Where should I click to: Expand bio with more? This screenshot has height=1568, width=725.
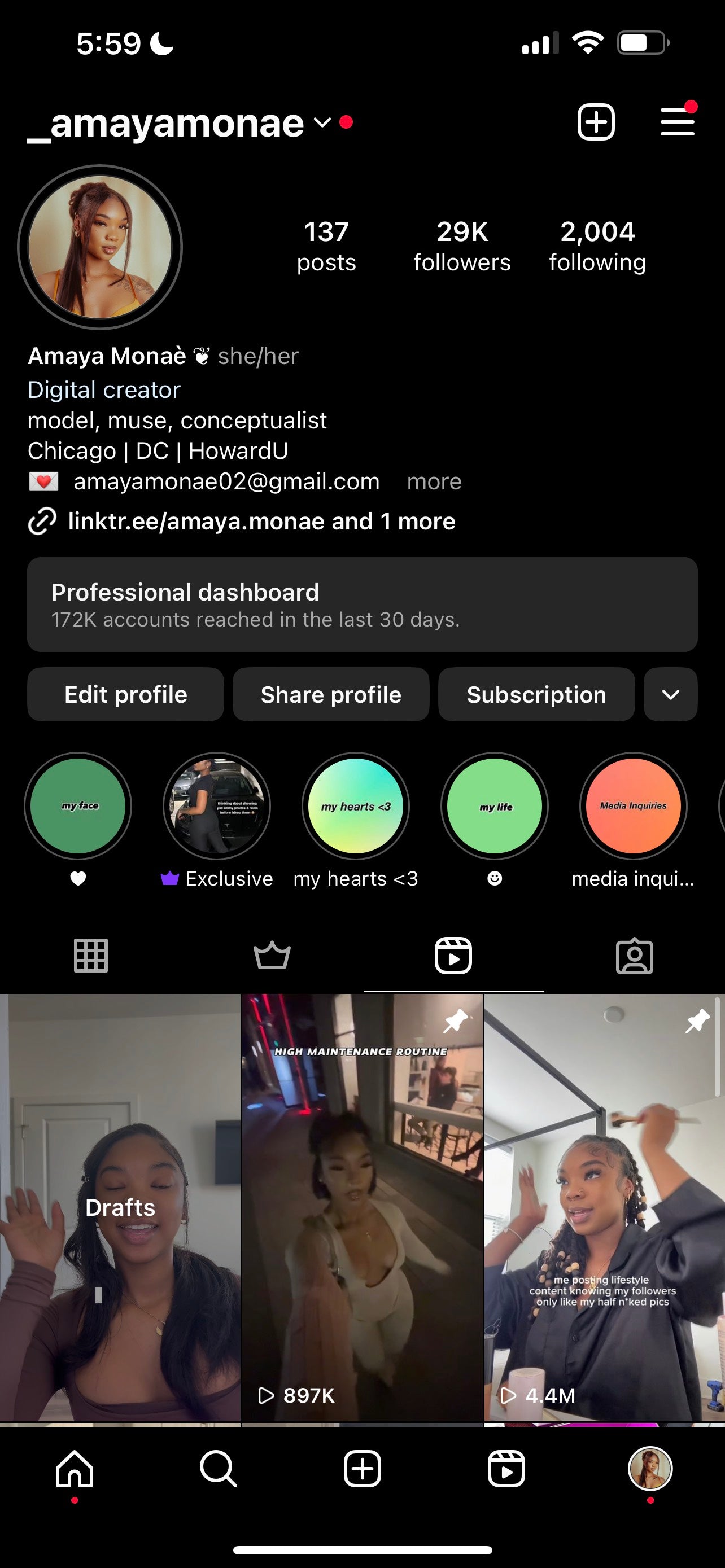(434, 481)
